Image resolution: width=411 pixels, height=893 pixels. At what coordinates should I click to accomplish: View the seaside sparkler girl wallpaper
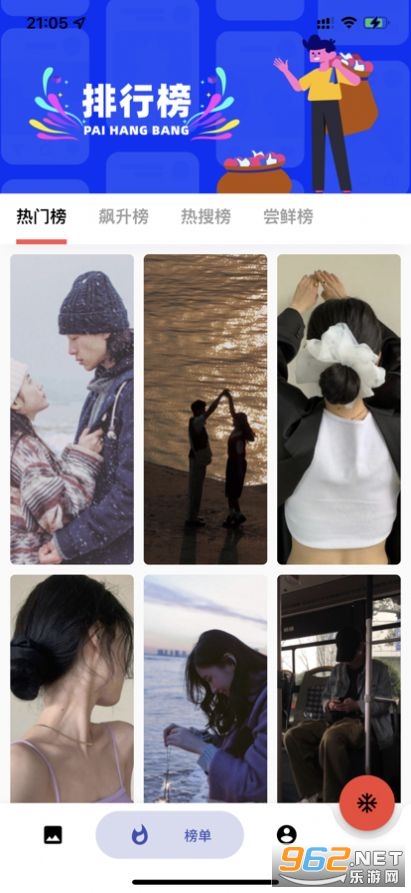pyautogui.click(x=206, y=689)
